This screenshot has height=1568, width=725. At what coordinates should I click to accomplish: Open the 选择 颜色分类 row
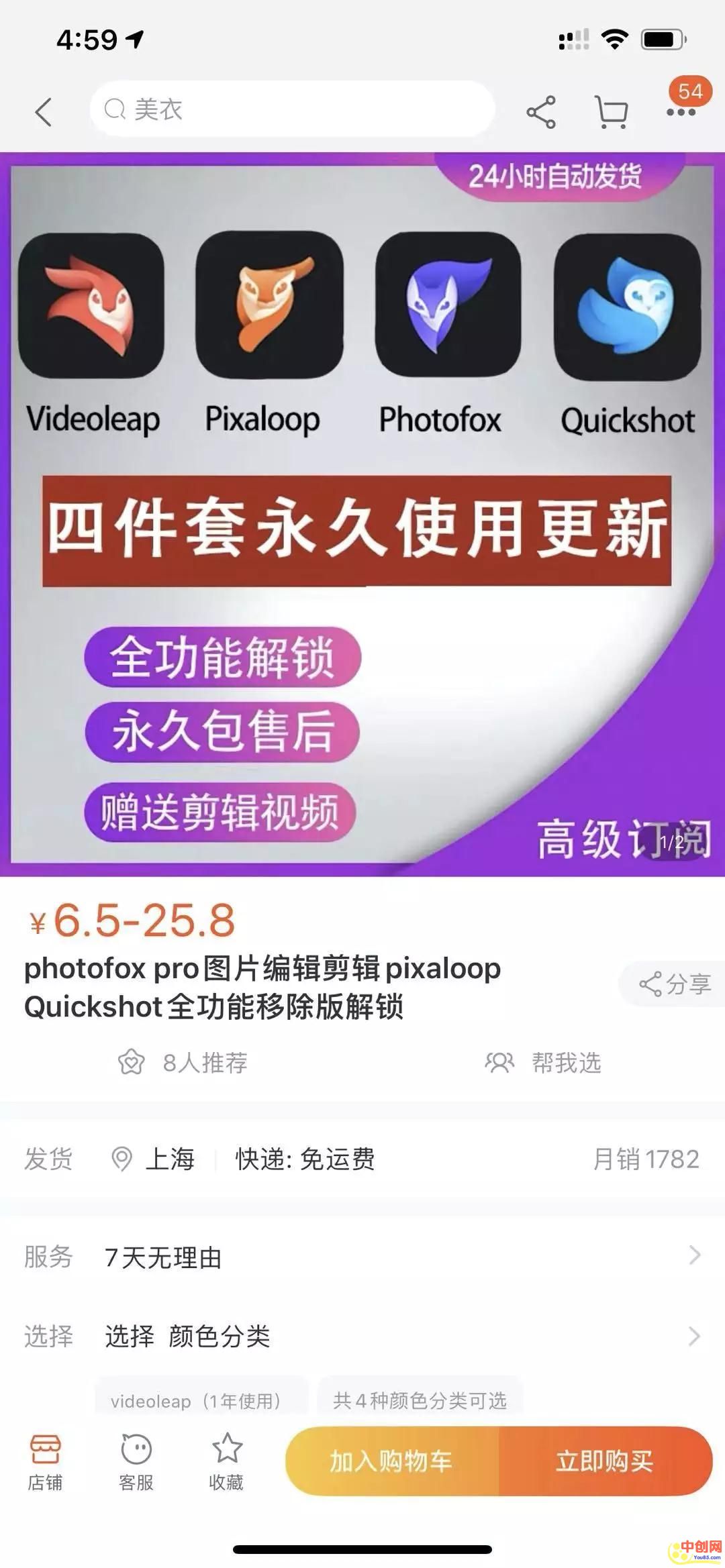[362, 1336]
